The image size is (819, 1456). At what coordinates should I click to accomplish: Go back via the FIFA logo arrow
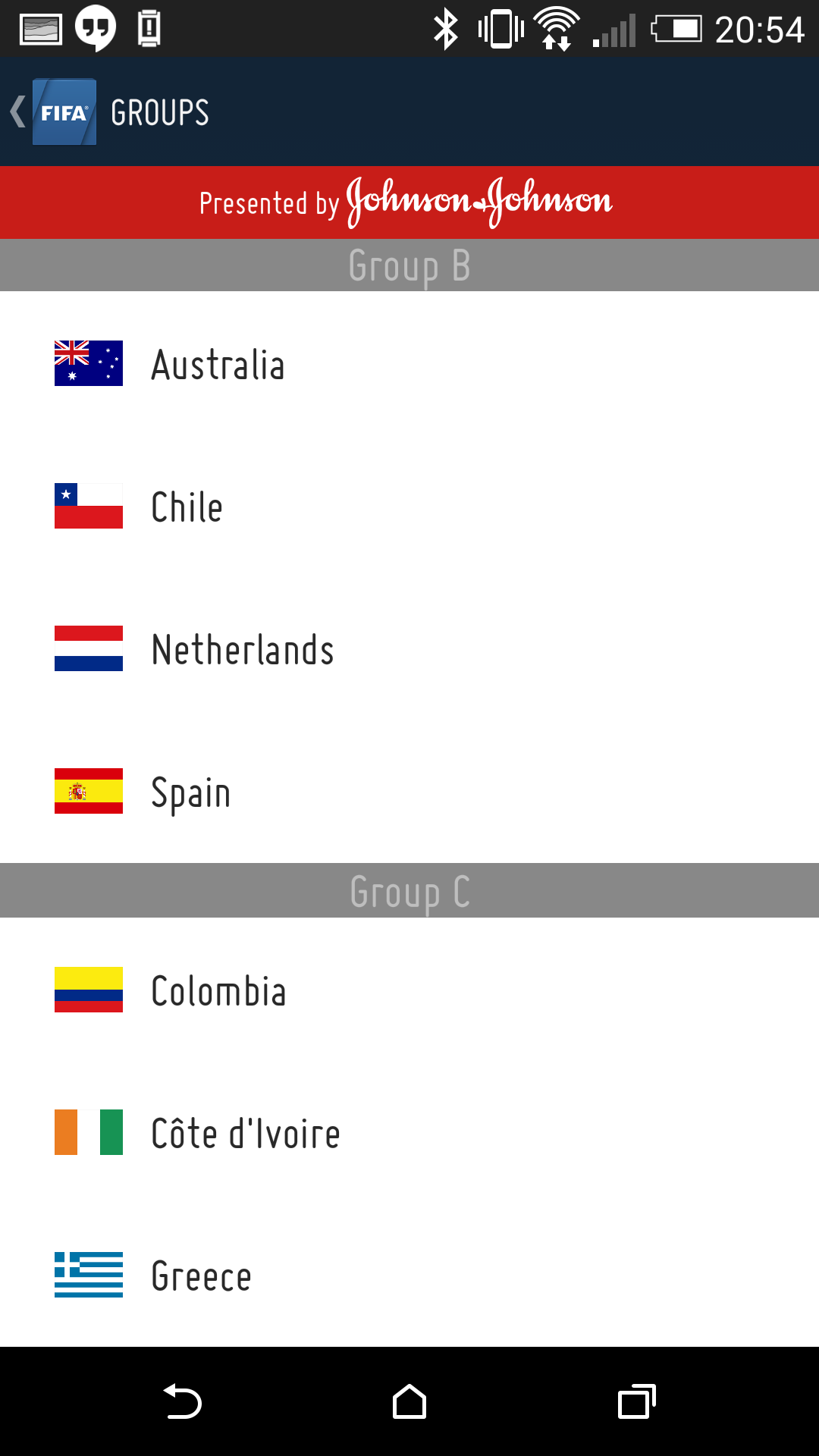point(53,112)
